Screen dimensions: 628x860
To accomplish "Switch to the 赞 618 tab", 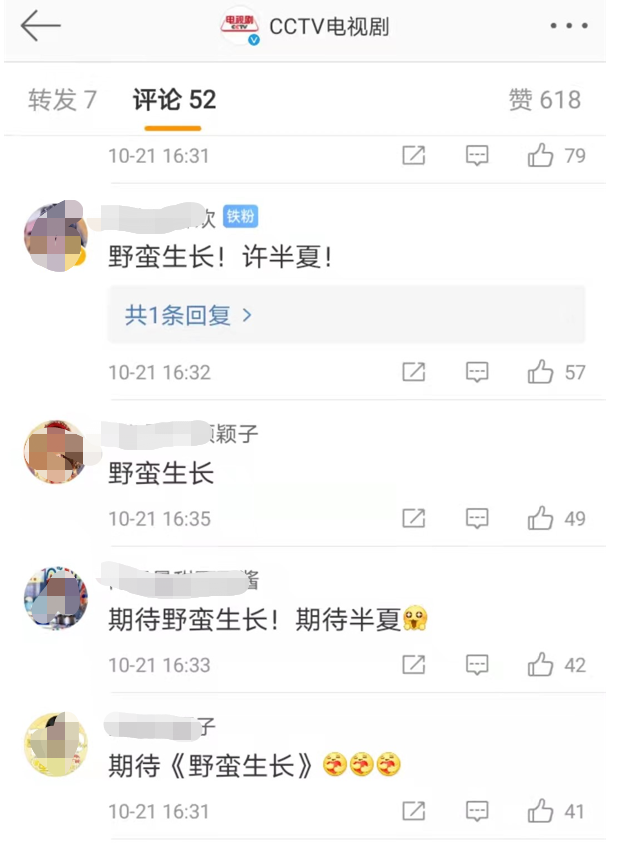I will tap(544, 100).
